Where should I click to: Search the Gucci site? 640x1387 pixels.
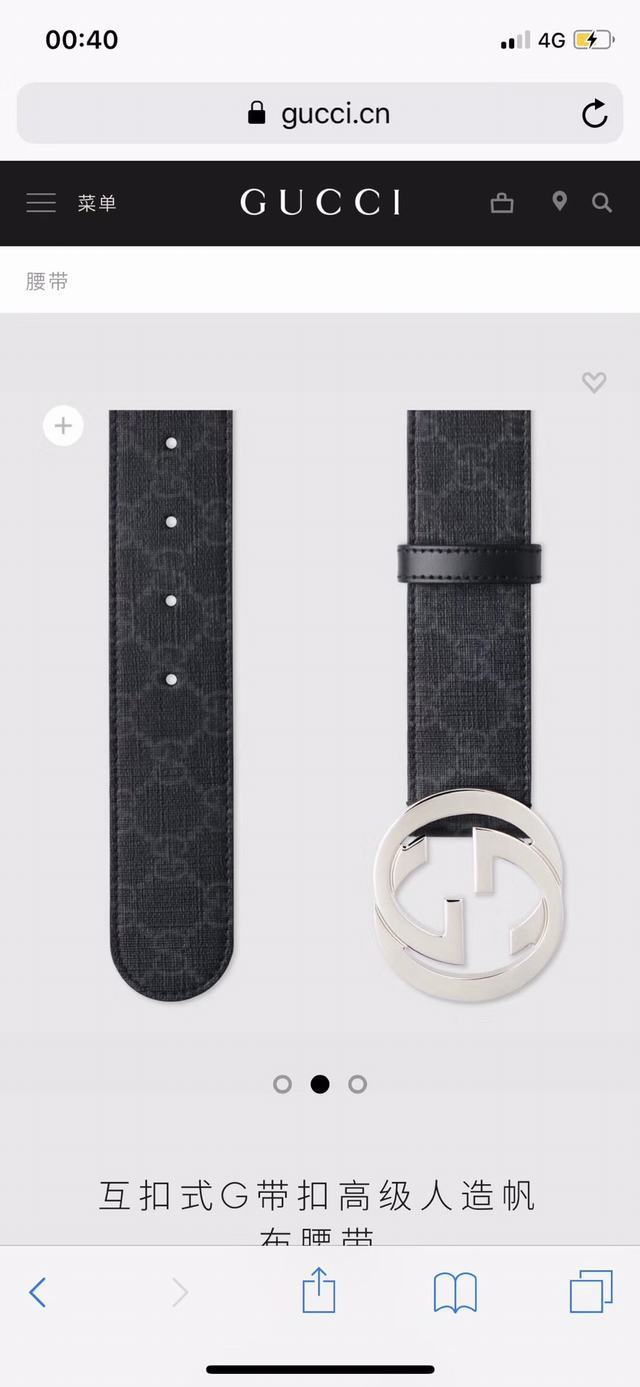(602, 203)
